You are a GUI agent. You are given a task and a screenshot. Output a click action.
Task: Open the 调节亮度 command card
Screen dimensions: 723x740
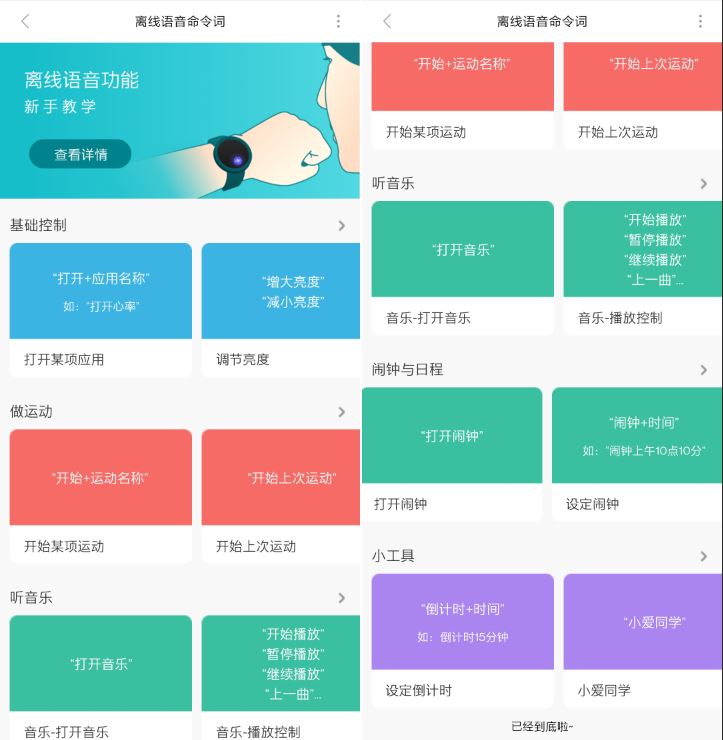pos(281,309)
